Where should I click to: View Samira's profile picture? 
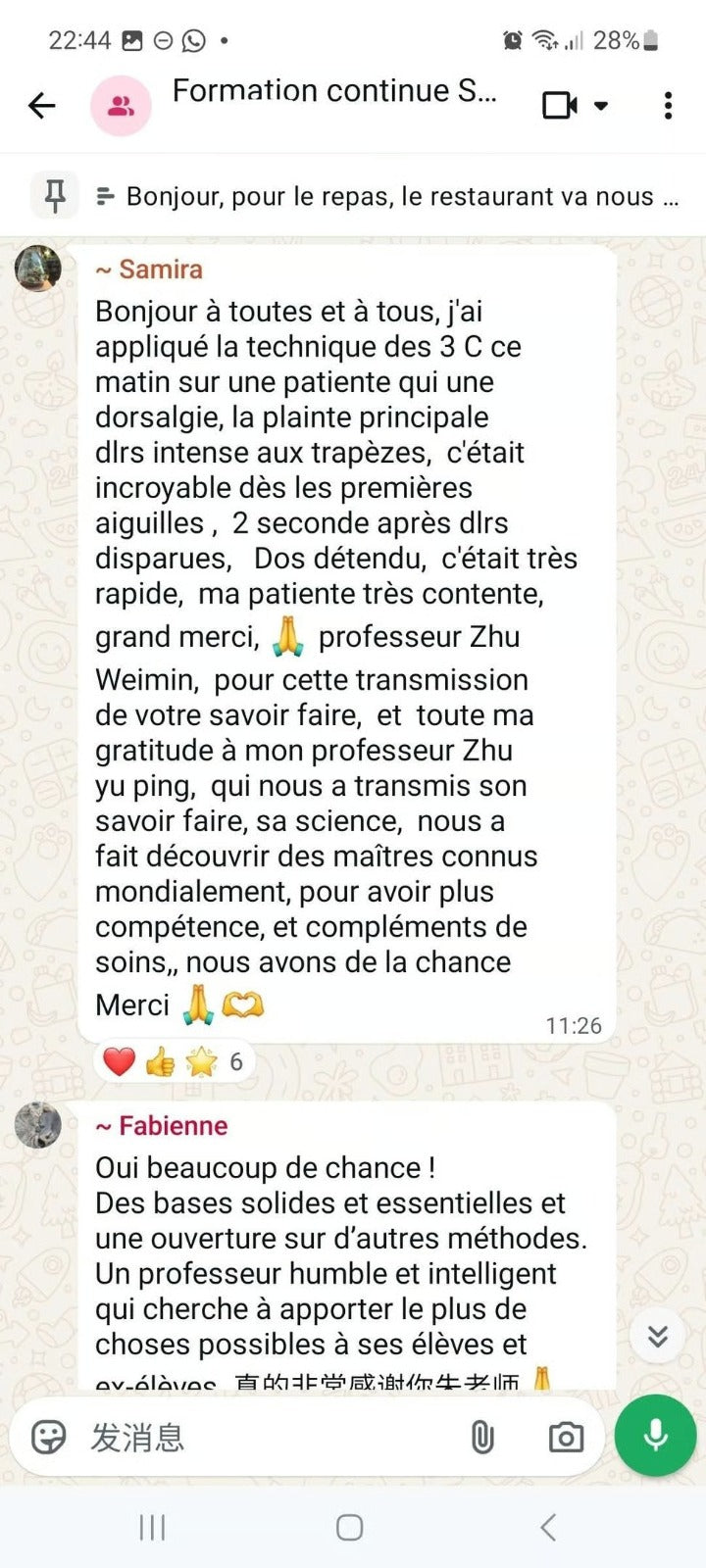click(x=38, y=269)
